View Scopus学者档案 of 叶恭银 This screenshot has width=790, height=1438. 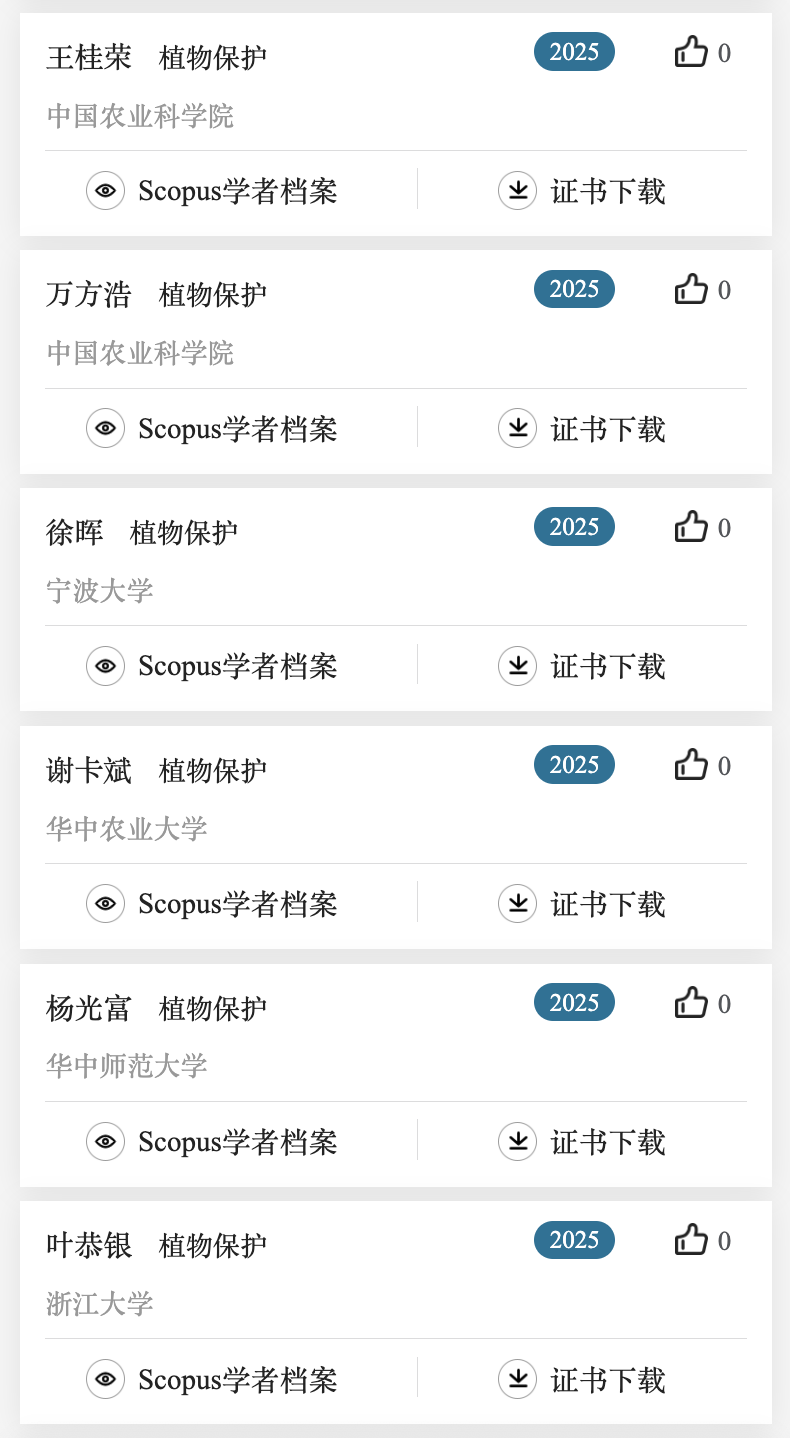pyautogui.click(x=212, y=1380)
